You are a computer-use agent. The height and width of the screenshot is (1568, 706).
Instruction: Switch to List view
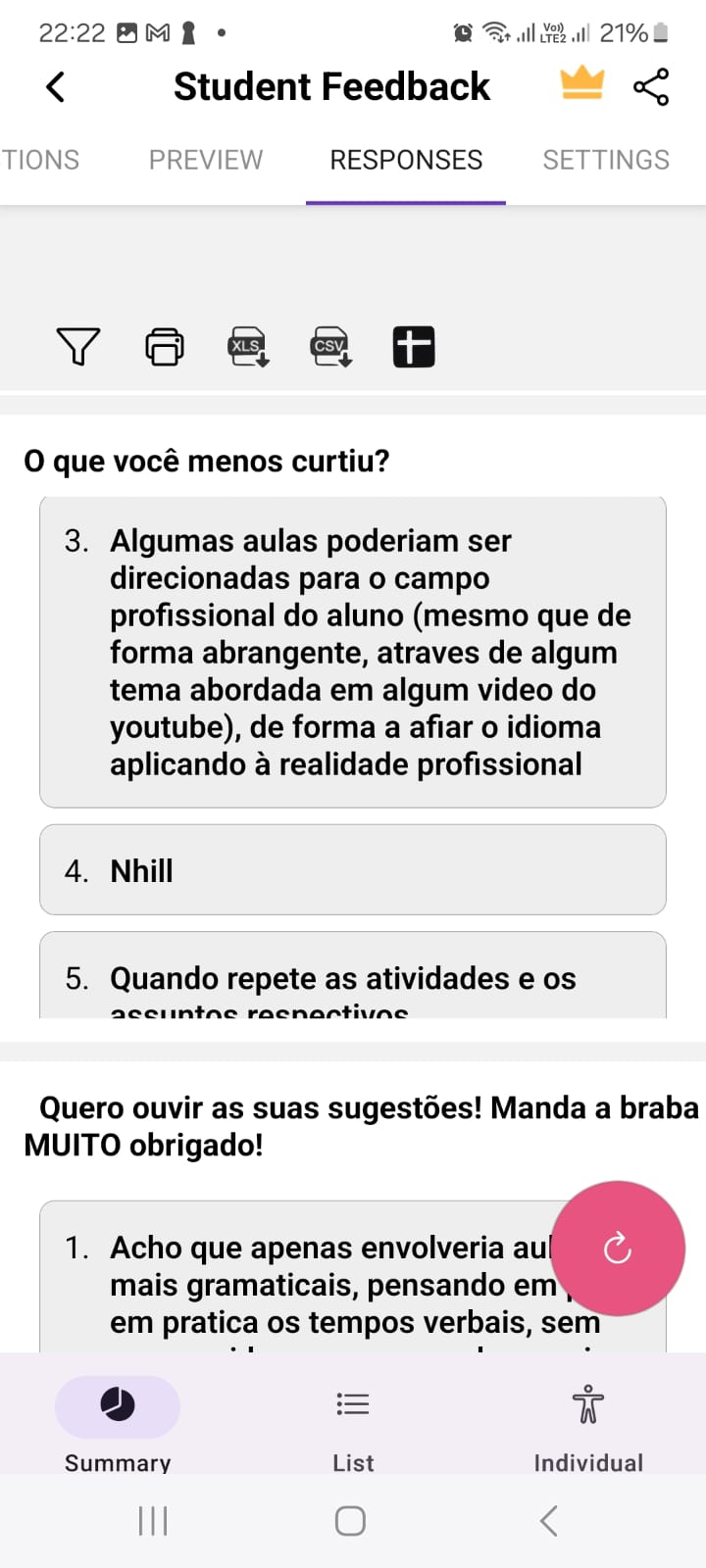pos(353,1421)
